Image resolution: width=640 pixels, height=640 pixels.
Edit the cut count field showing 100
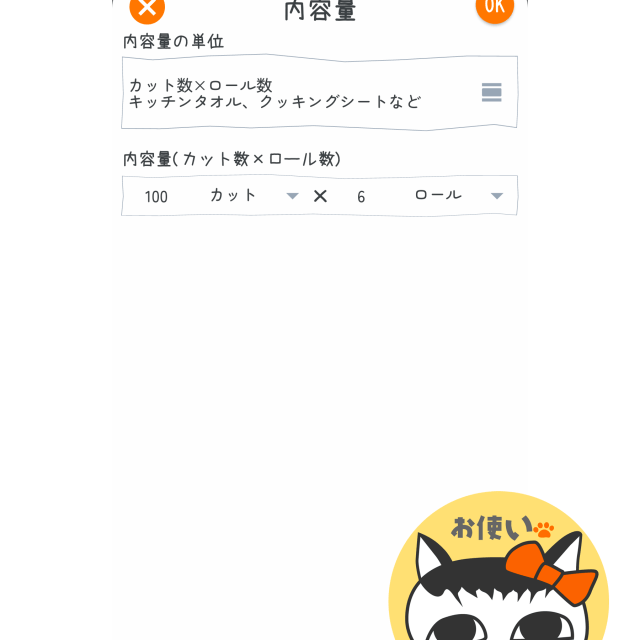coord(157,196)
